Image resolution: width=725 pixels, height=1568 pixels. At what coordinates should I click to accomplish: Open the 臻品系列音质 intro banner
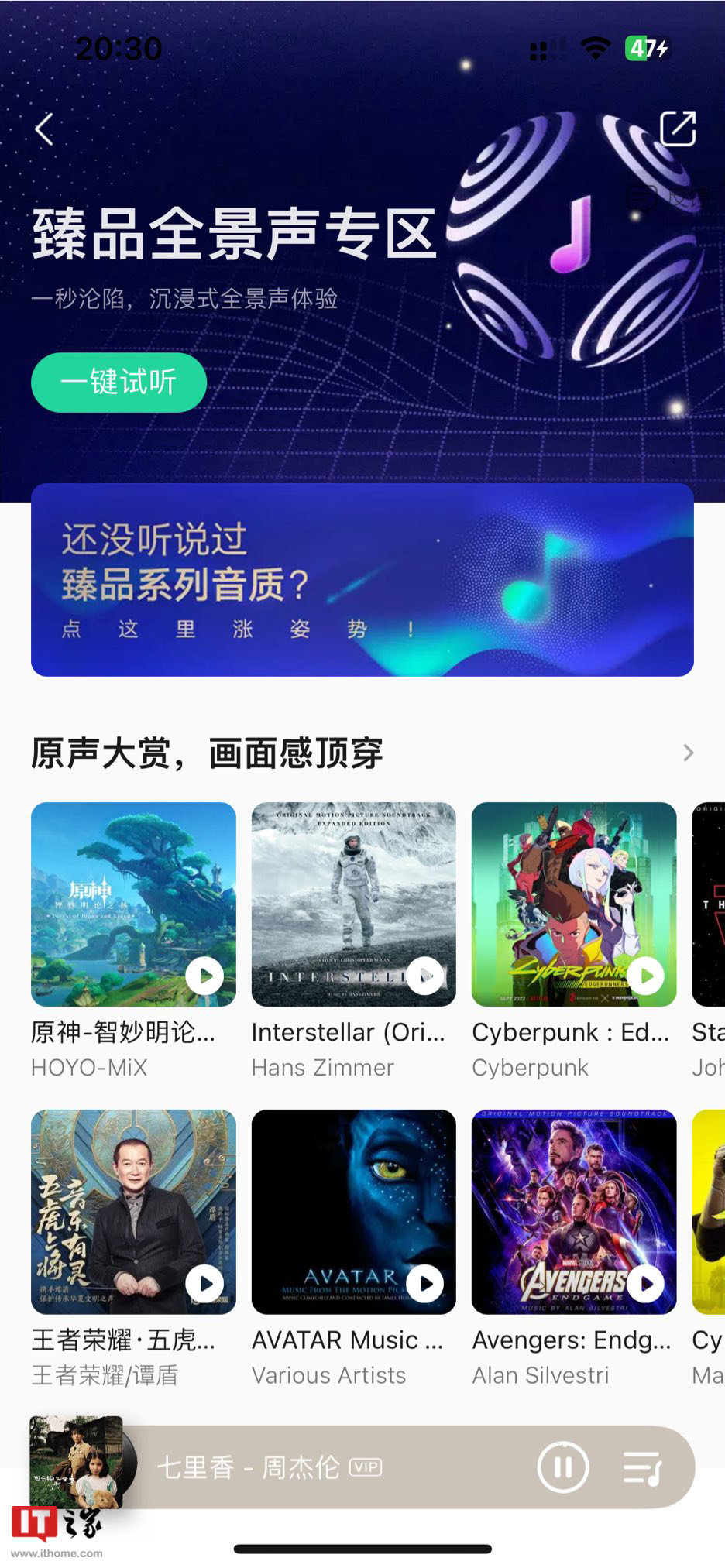coord(362,580)
